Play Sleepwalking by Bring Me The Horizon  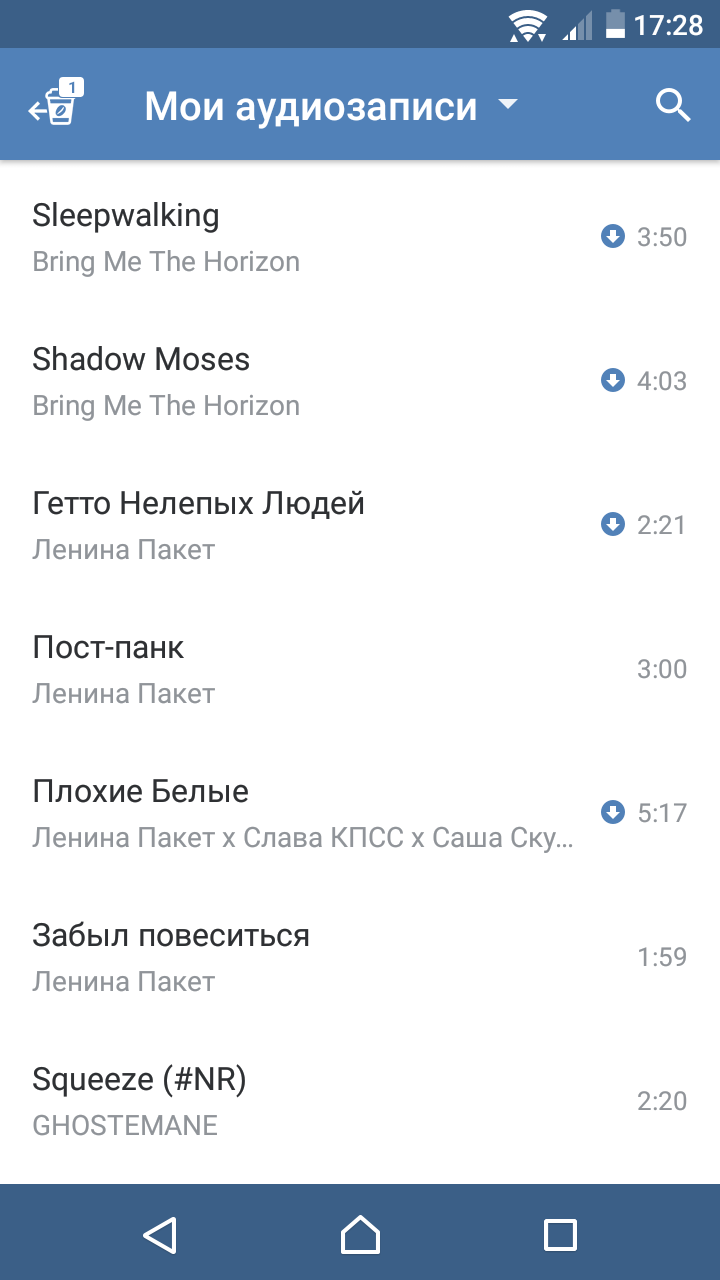coord(360,238)
